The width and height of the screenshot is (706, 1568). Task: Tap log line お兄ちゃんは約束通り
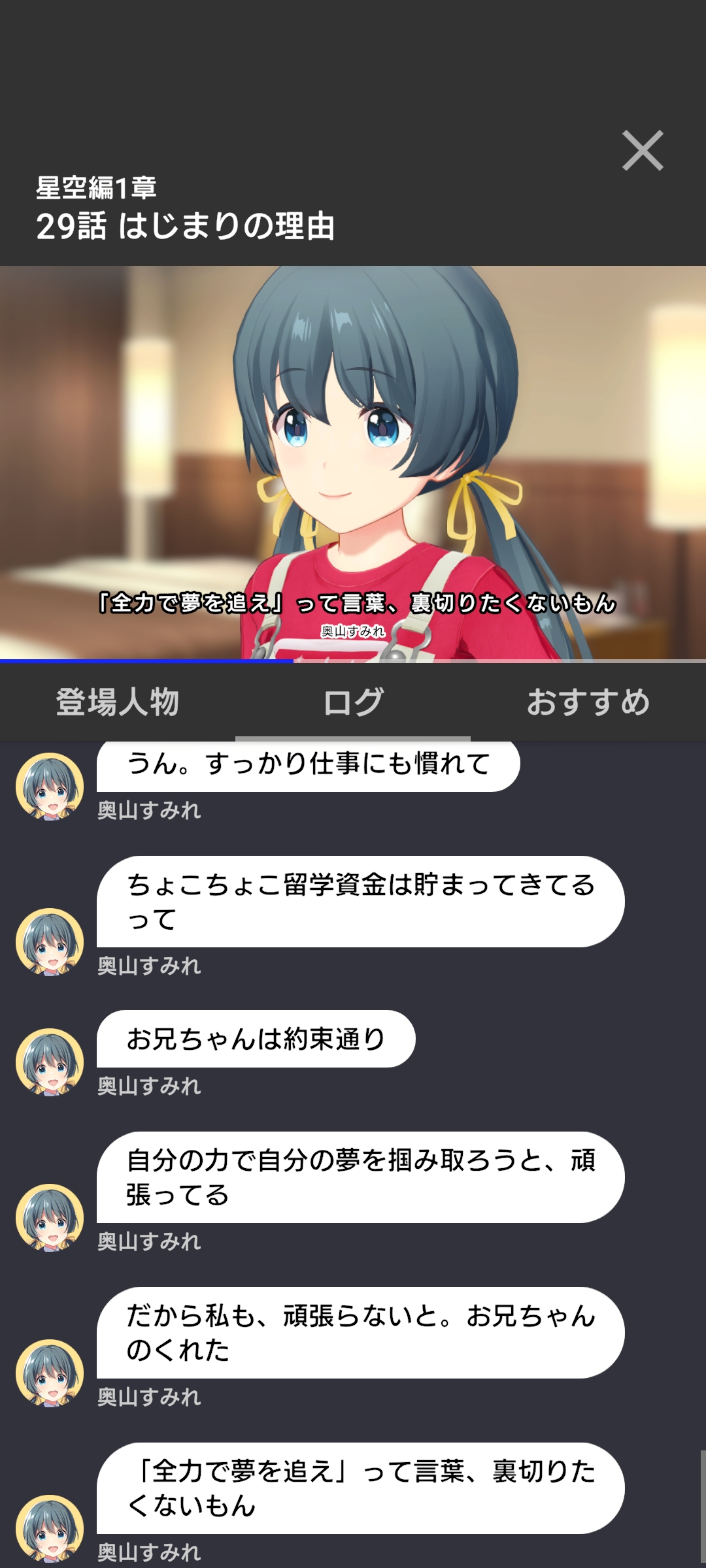pos(256,1039)
